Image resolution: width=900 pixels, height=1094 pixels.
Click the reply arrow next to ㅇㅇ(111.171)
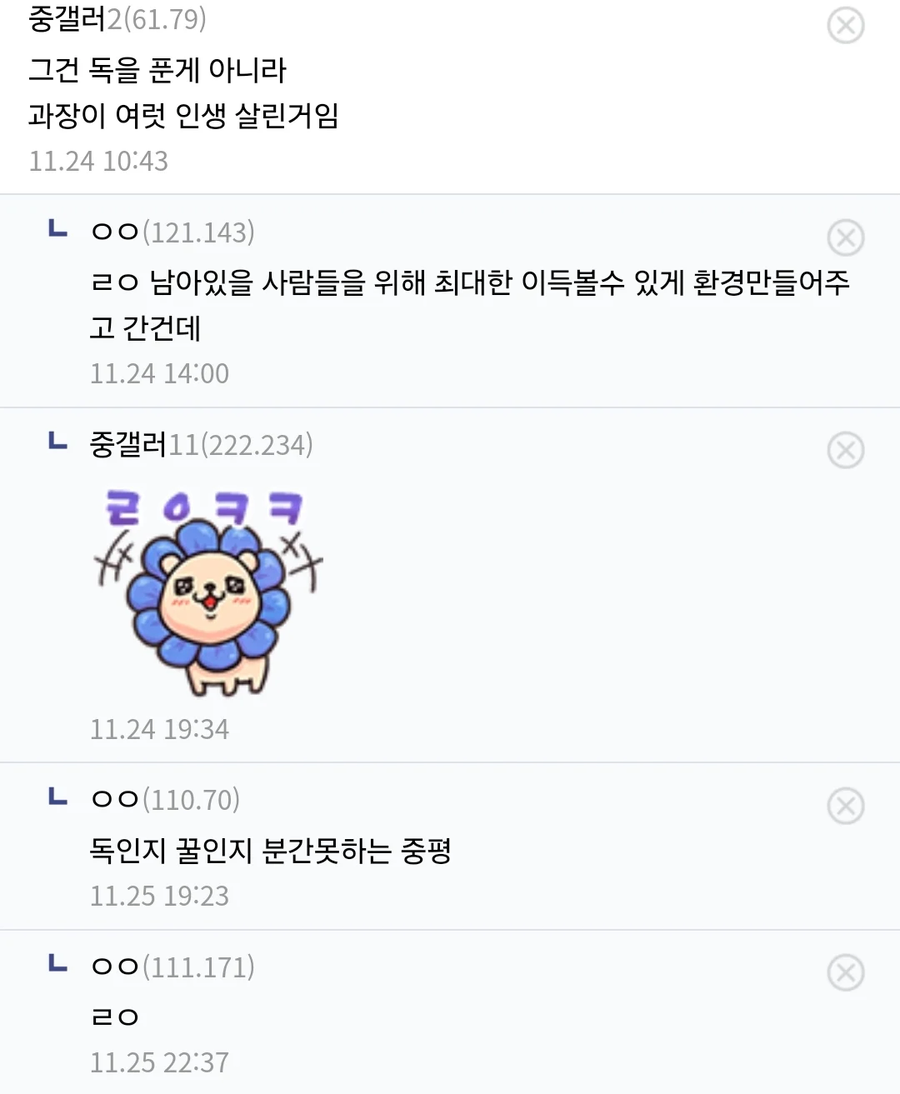[x=58, y=967]
